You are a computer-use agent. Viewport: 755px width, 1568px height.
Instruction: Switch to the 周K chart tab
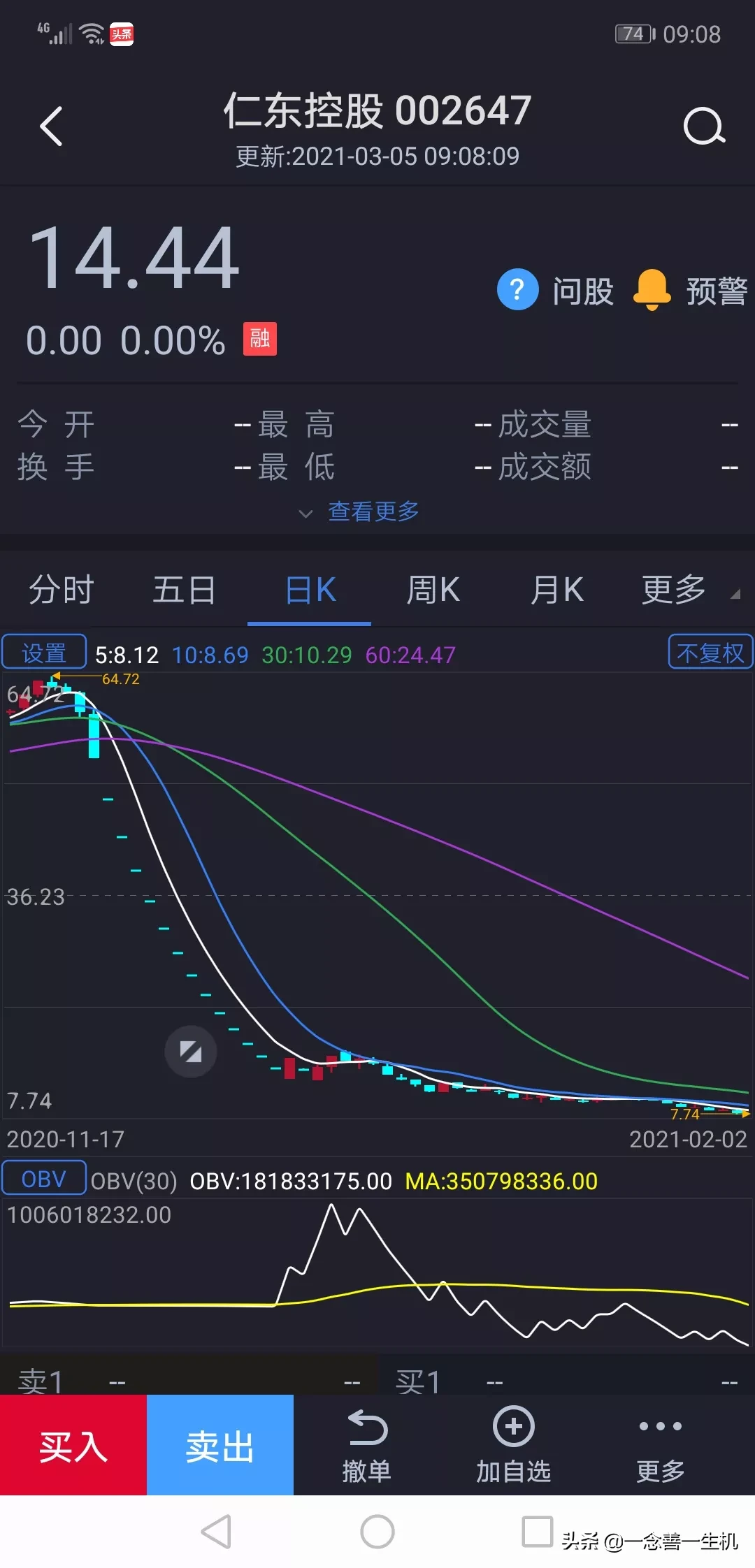coord(433,590)
